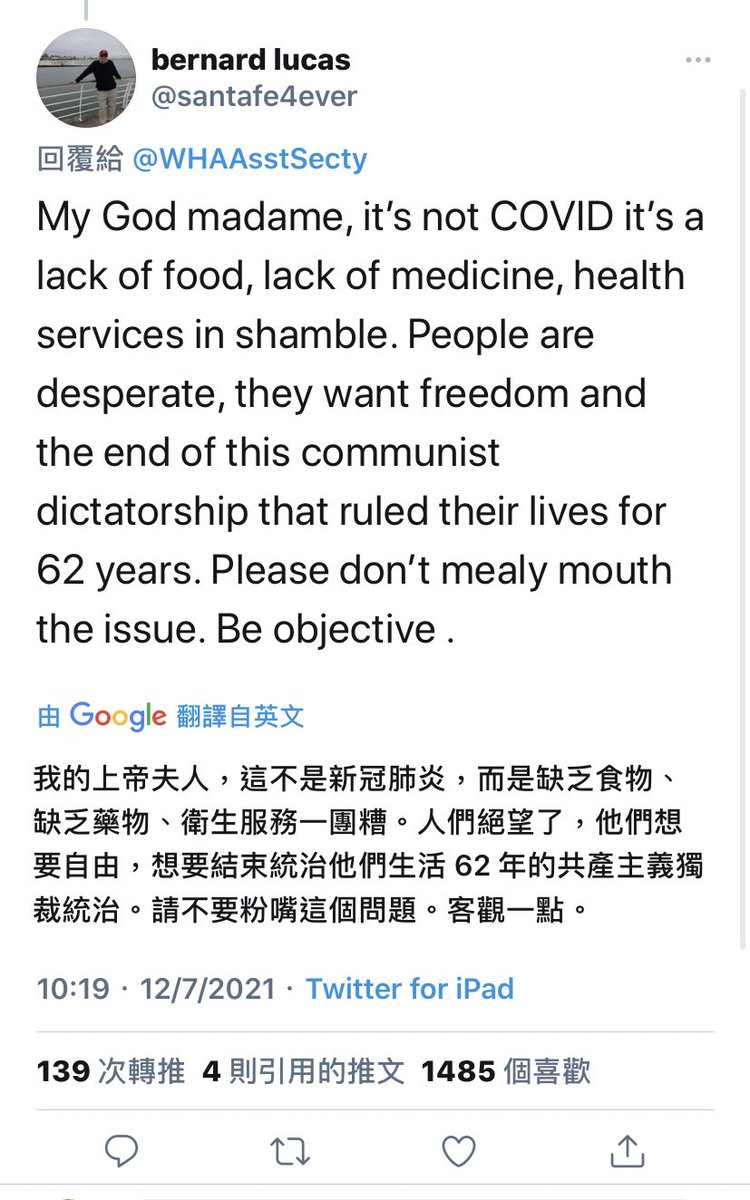Open the Twitter for iPad source link
Viewport: 750px width, 1200px height.
point(409,989)
